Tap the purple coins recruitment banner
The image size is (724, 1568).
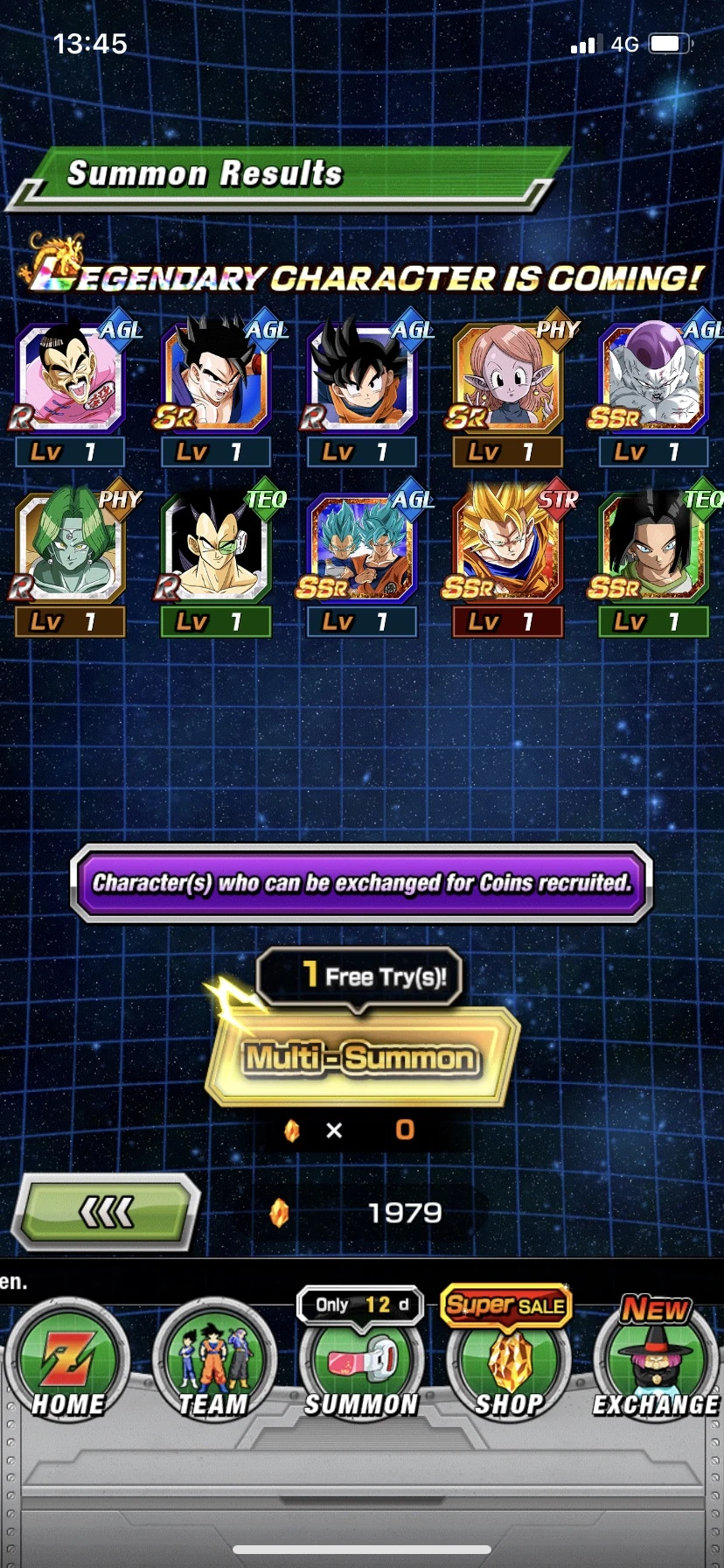click(362, 884)
